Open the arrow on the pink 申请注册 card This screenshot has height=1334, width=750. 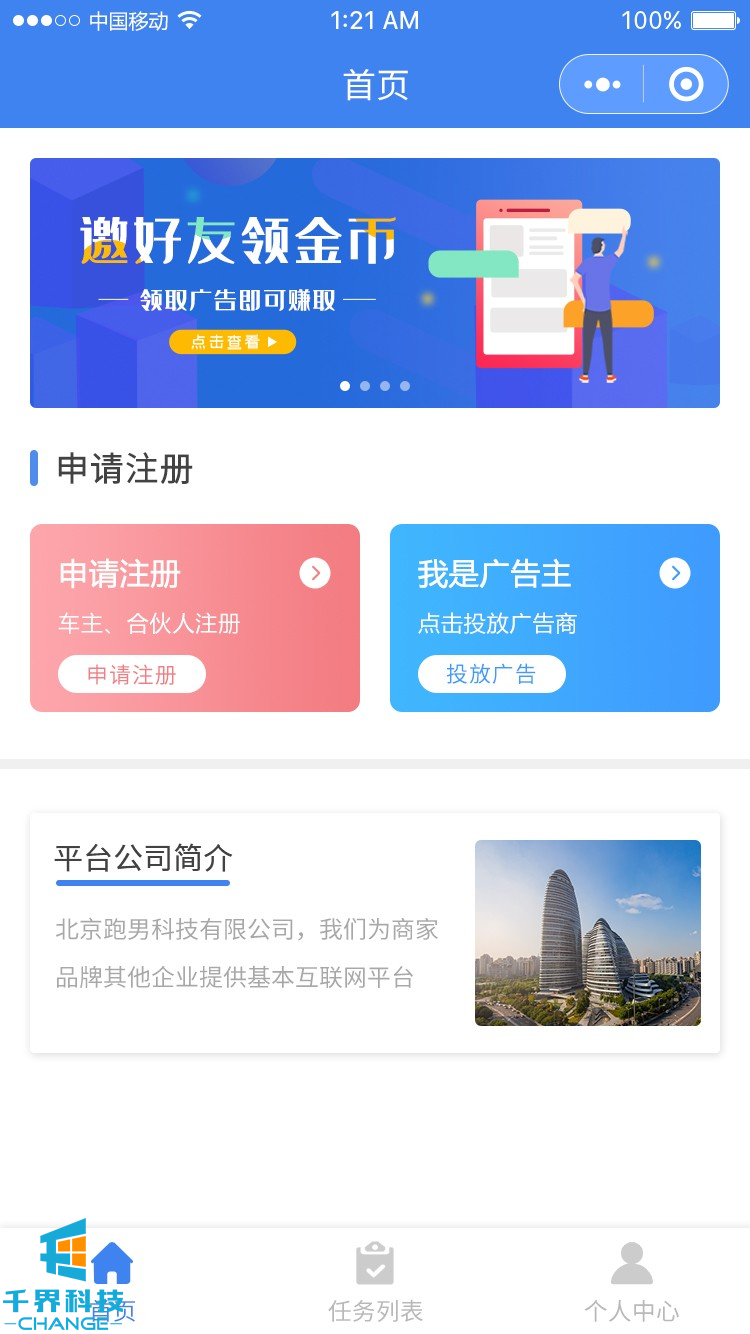click(315, 573)
